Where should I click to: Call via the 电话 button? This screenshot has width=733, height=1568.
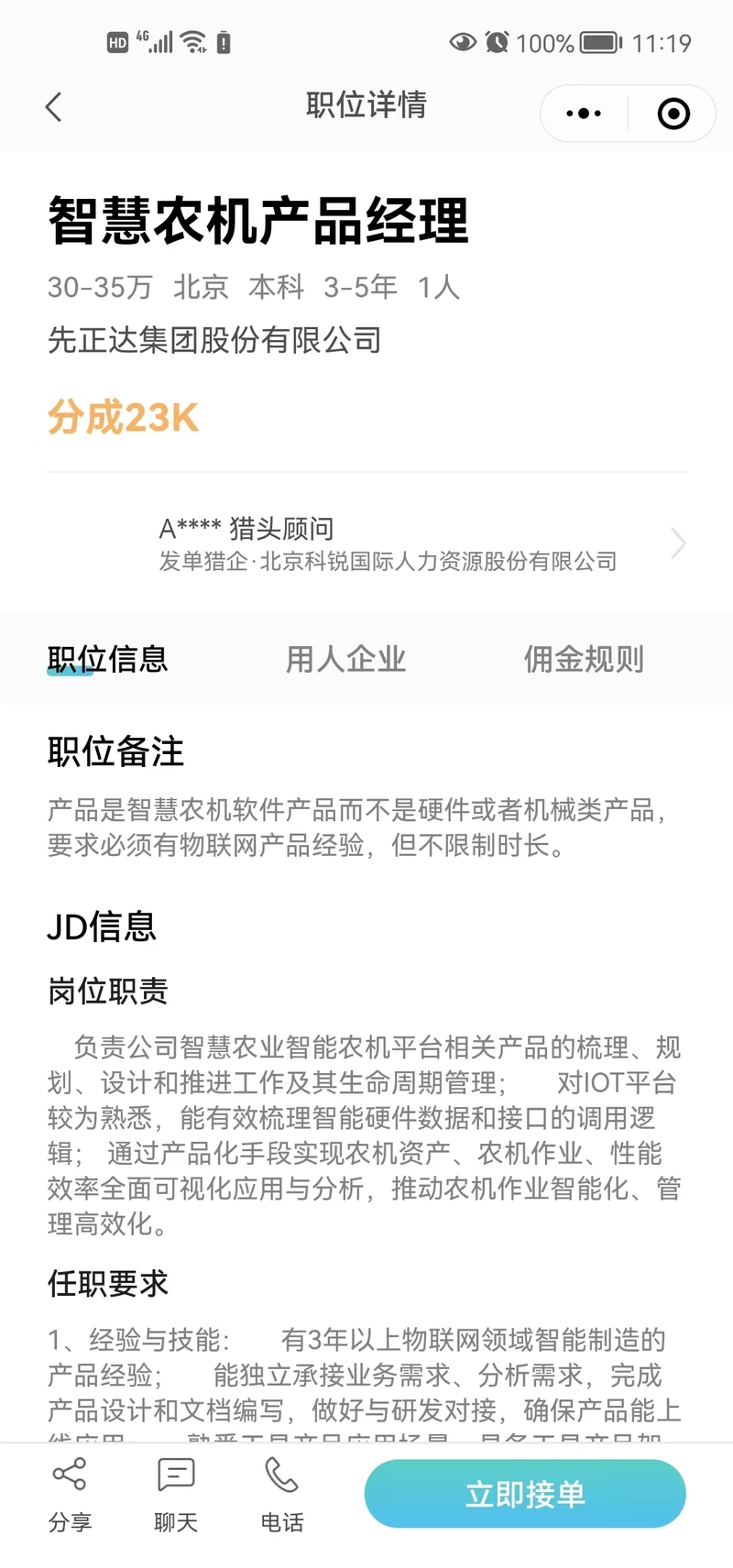(282, 1494)
